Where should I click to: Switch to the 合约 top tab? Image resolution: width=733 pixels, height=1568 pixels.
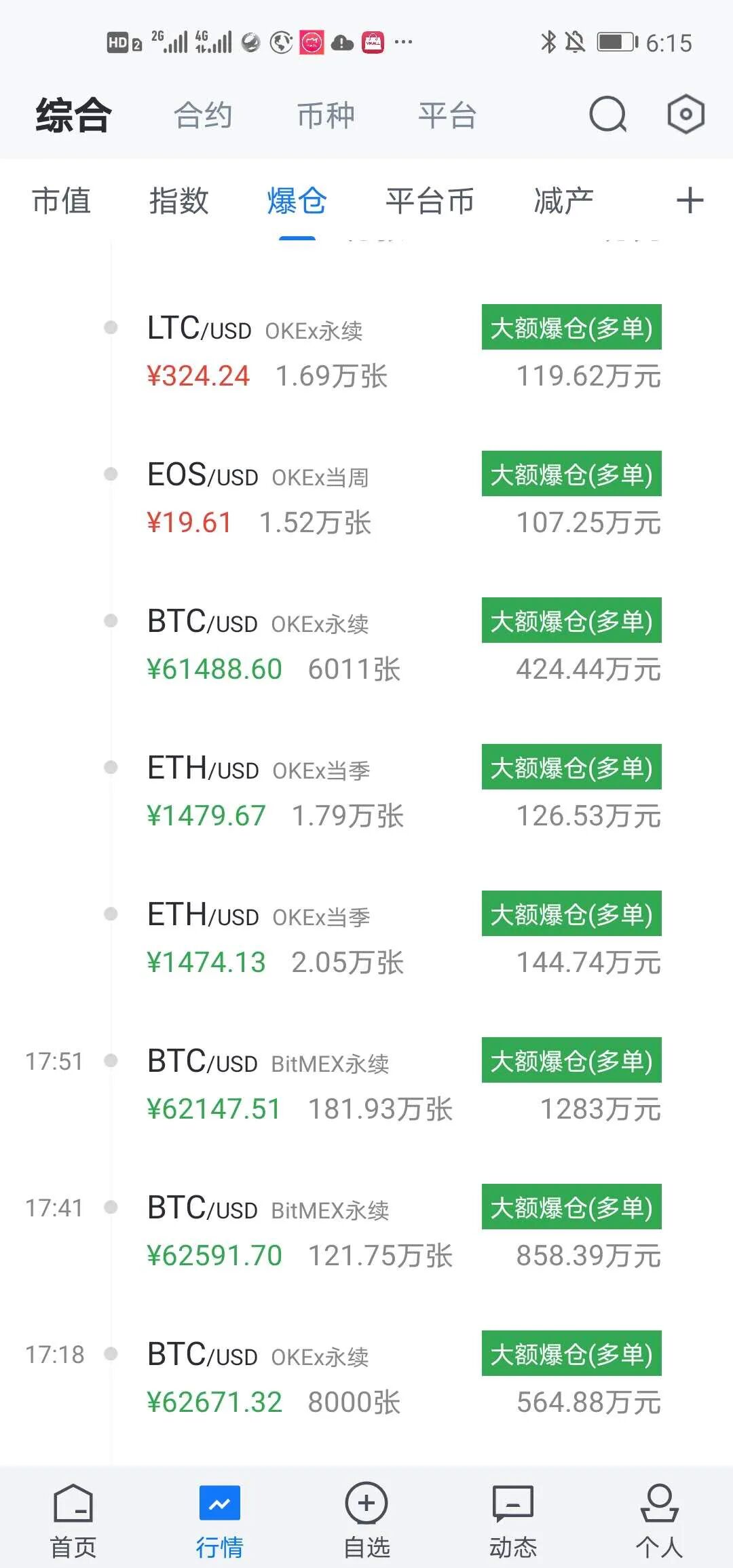pos(203,115)
